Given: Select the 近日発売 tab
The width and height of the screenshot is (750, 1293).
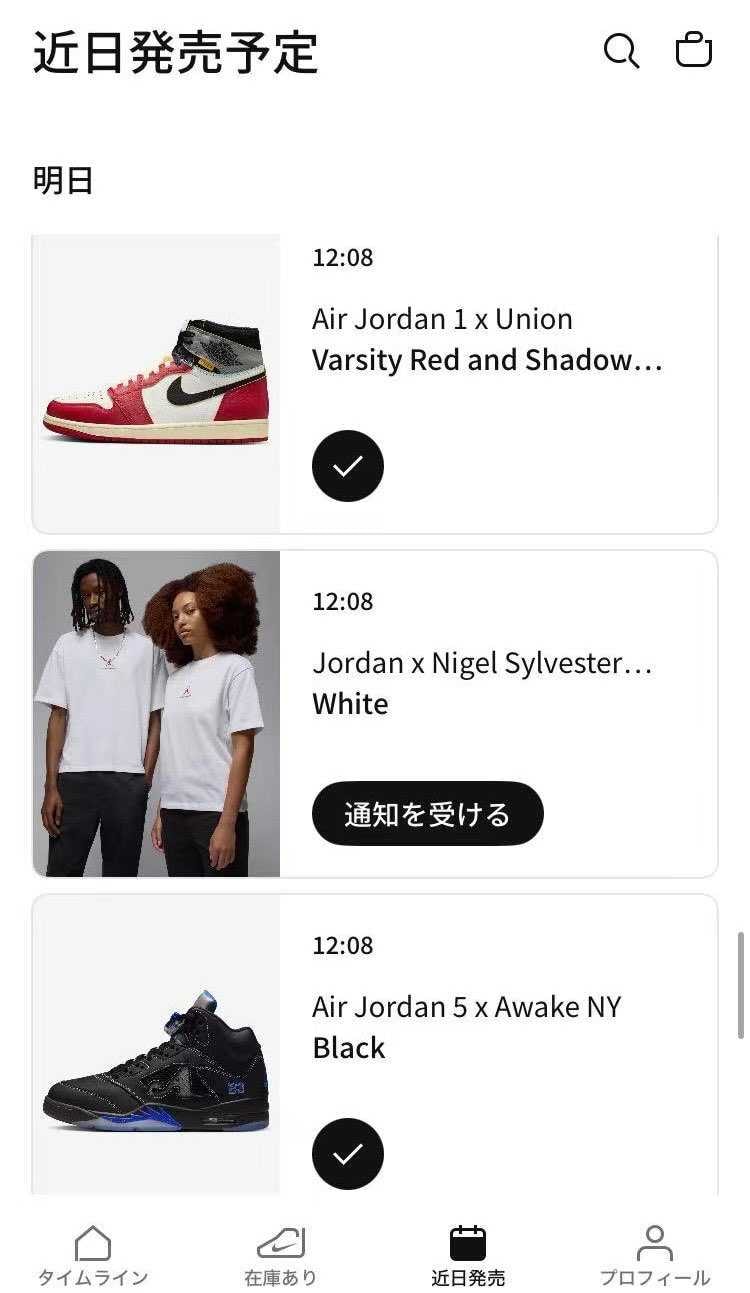Looking at the screenshot, I should pos(468,1256).
